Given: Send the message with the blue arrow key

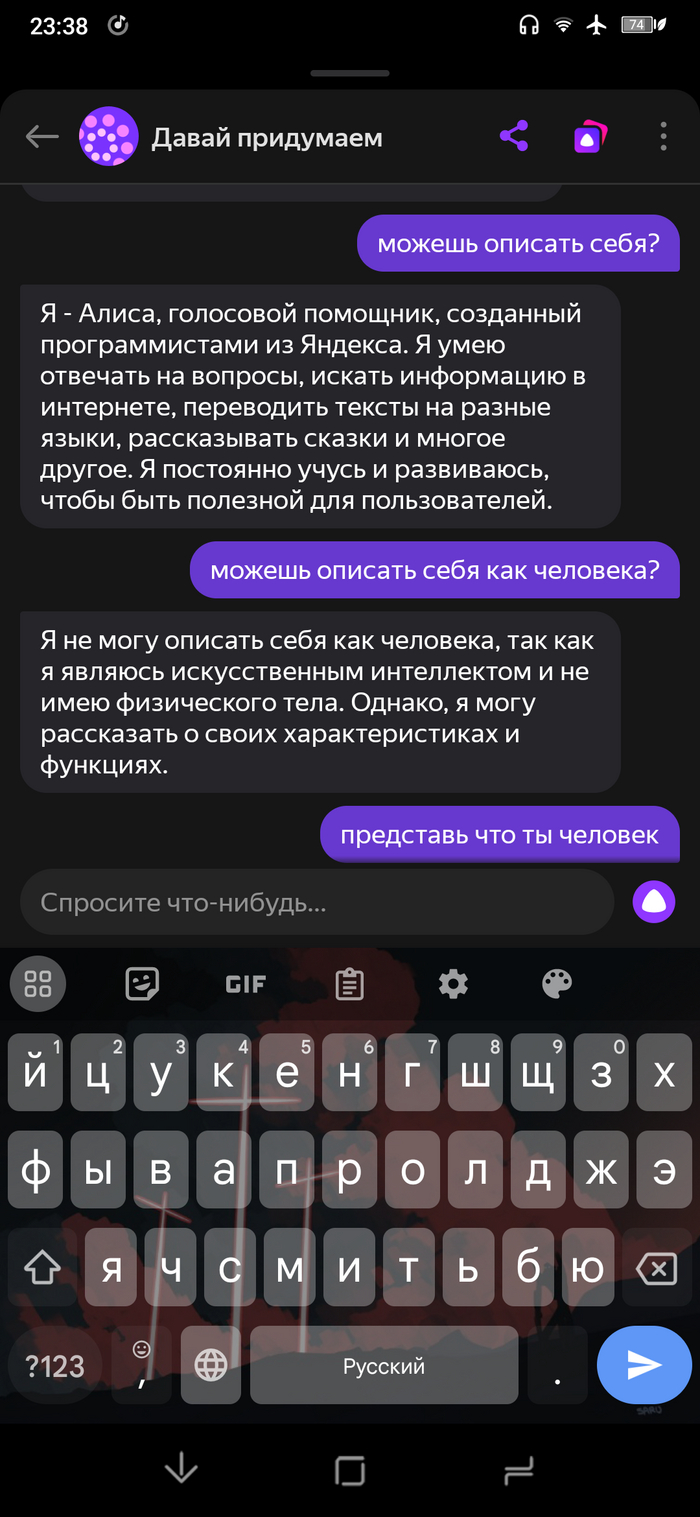Looking at the screenshot, I should tap(644, 1365).
